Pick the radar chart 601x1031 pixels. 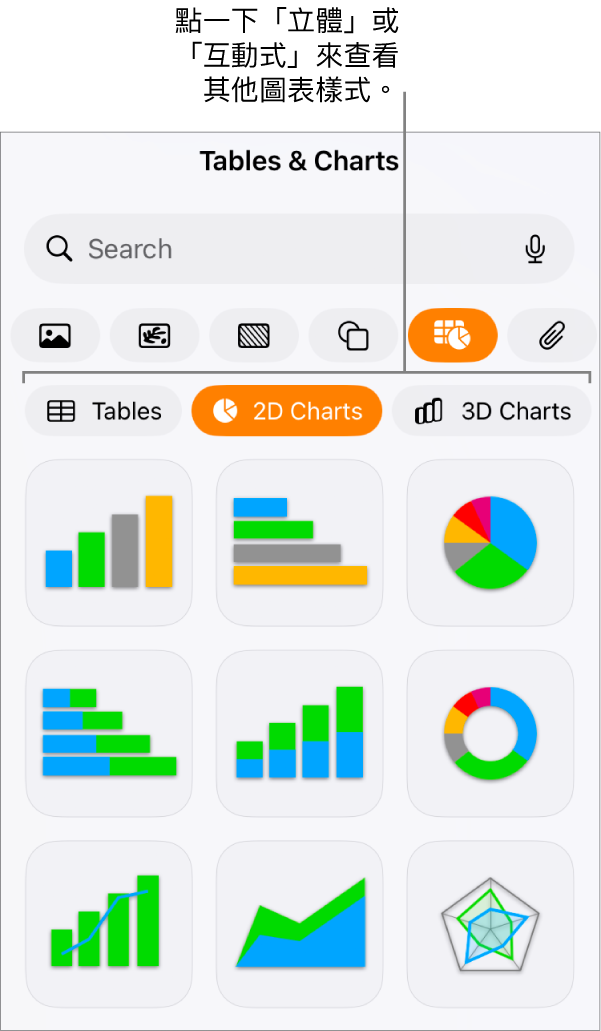coord(490,923)
